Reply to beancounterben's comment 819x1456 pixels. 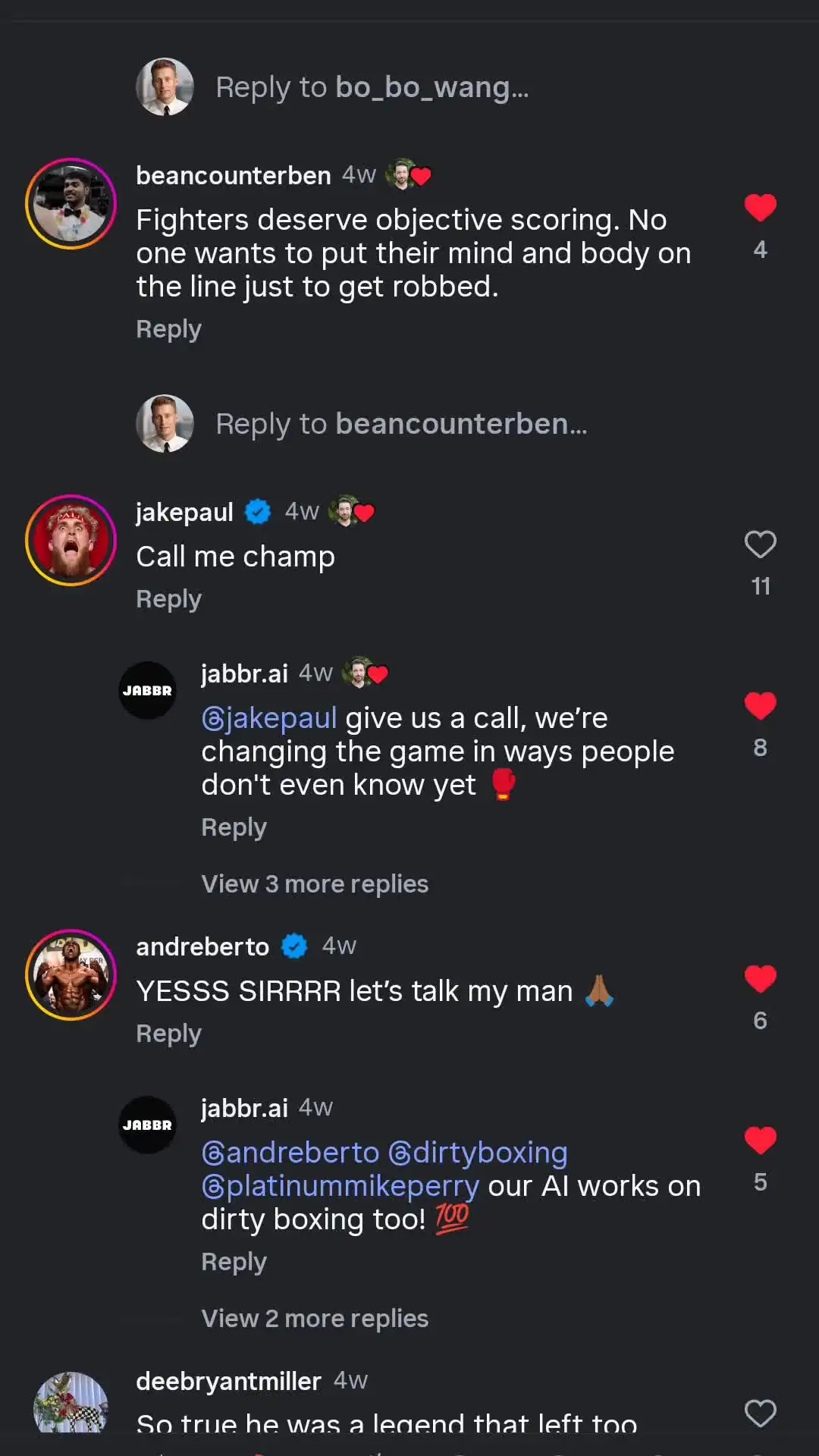[x=168, y=329]
